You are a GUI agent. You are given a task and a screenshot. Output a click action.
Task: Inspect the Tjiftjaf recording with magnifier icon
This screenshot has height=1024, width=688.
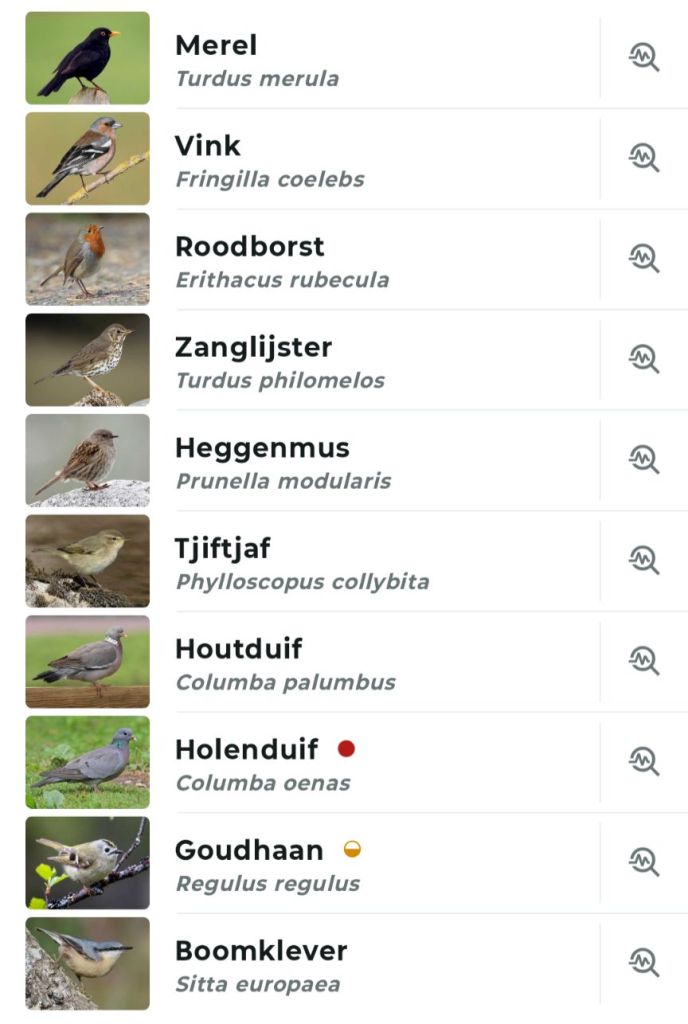coord(644,560)
